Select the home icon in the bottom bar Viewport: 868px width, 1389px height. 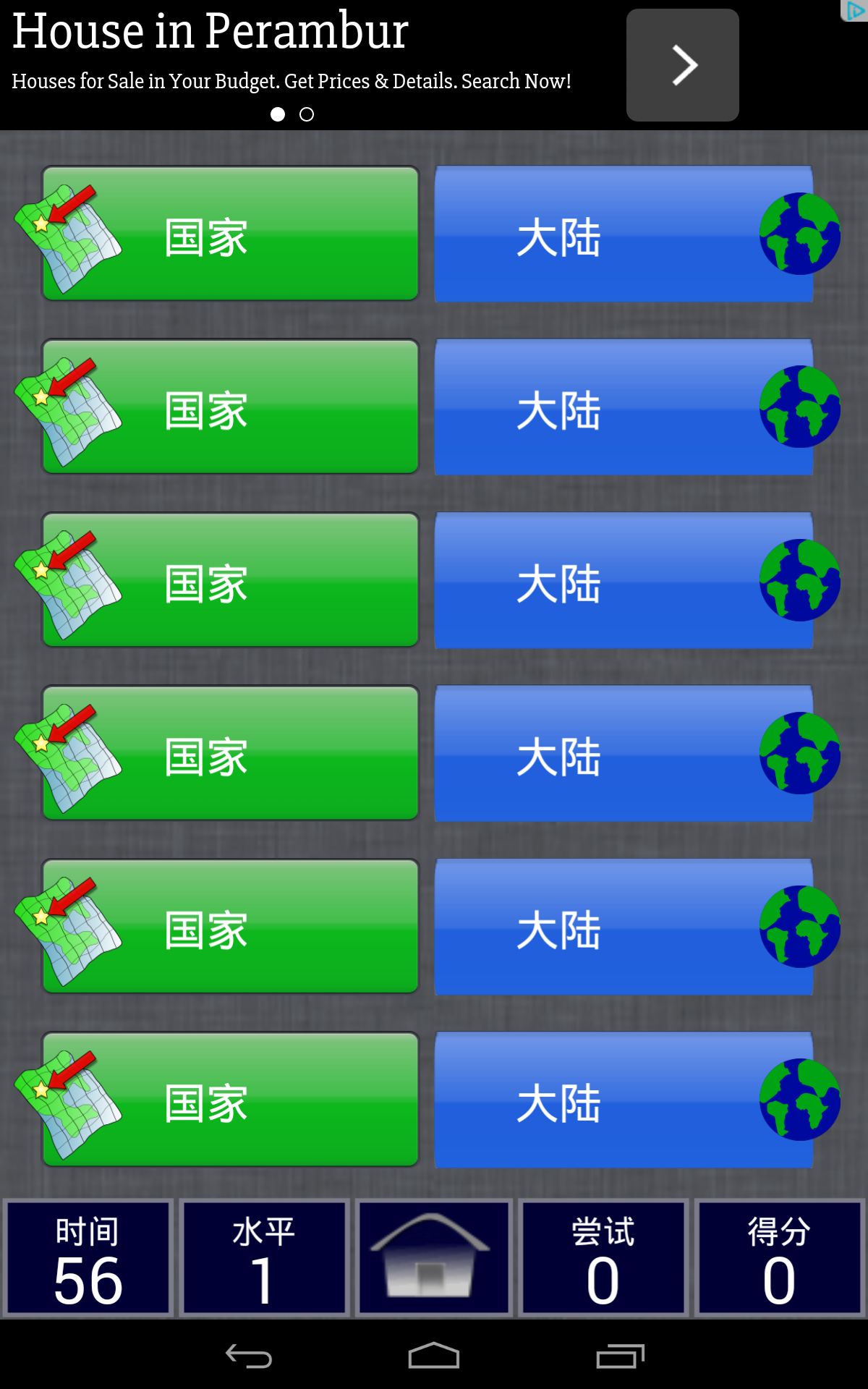tap(433, 1259)
